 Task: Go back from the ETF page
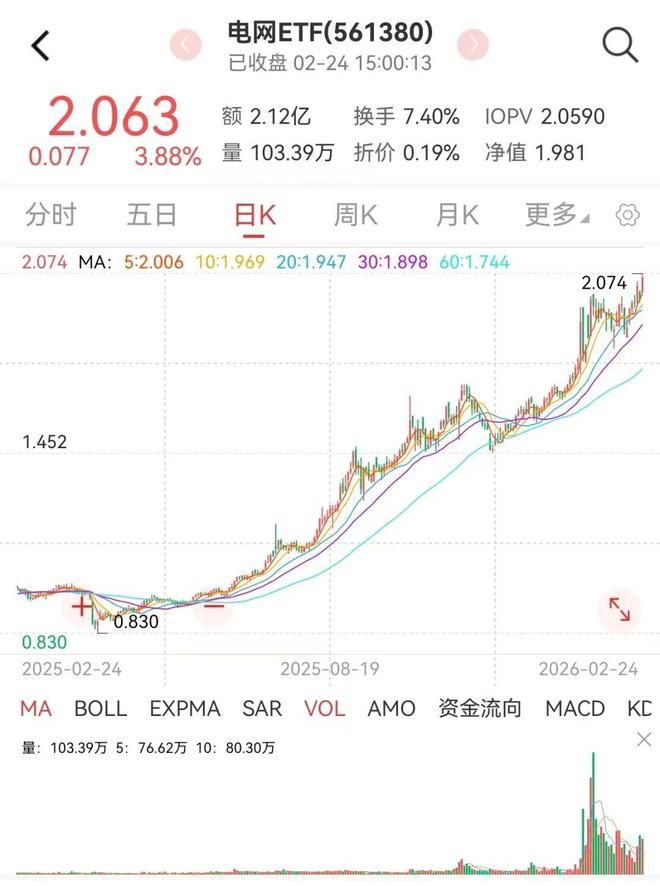pos(40,46)
